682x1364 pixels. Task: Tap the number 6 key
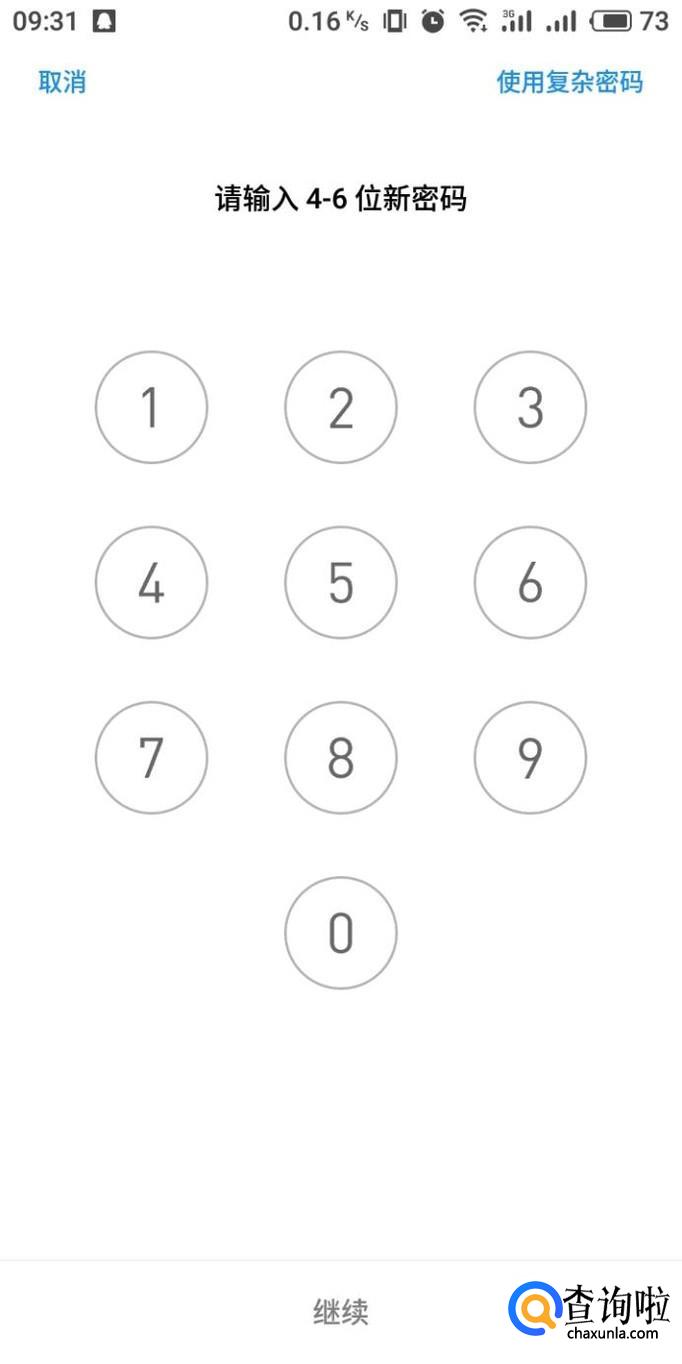point(530,583)
